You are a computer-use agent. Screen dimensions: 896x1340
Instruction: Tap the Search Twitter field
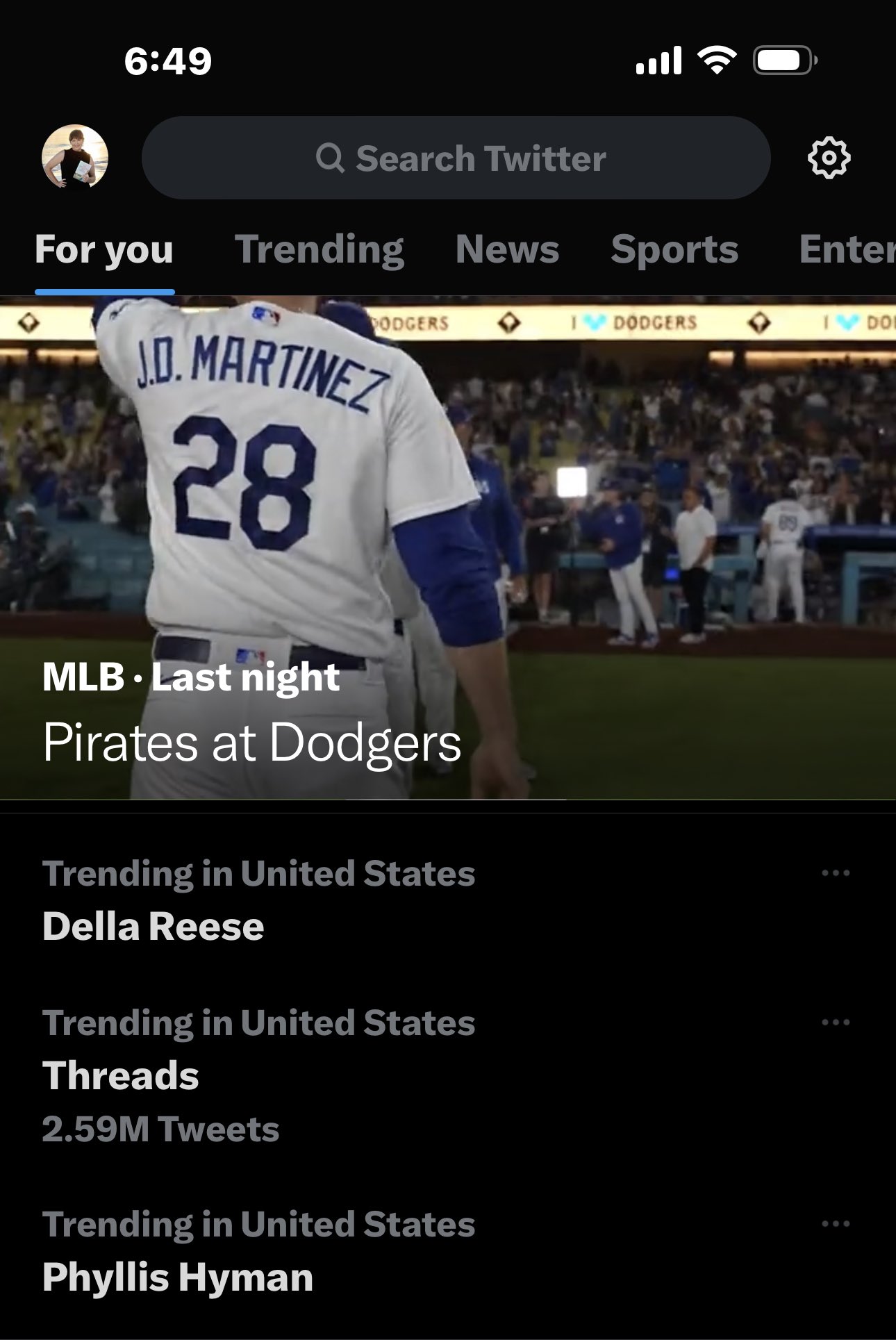coord(456,158)
